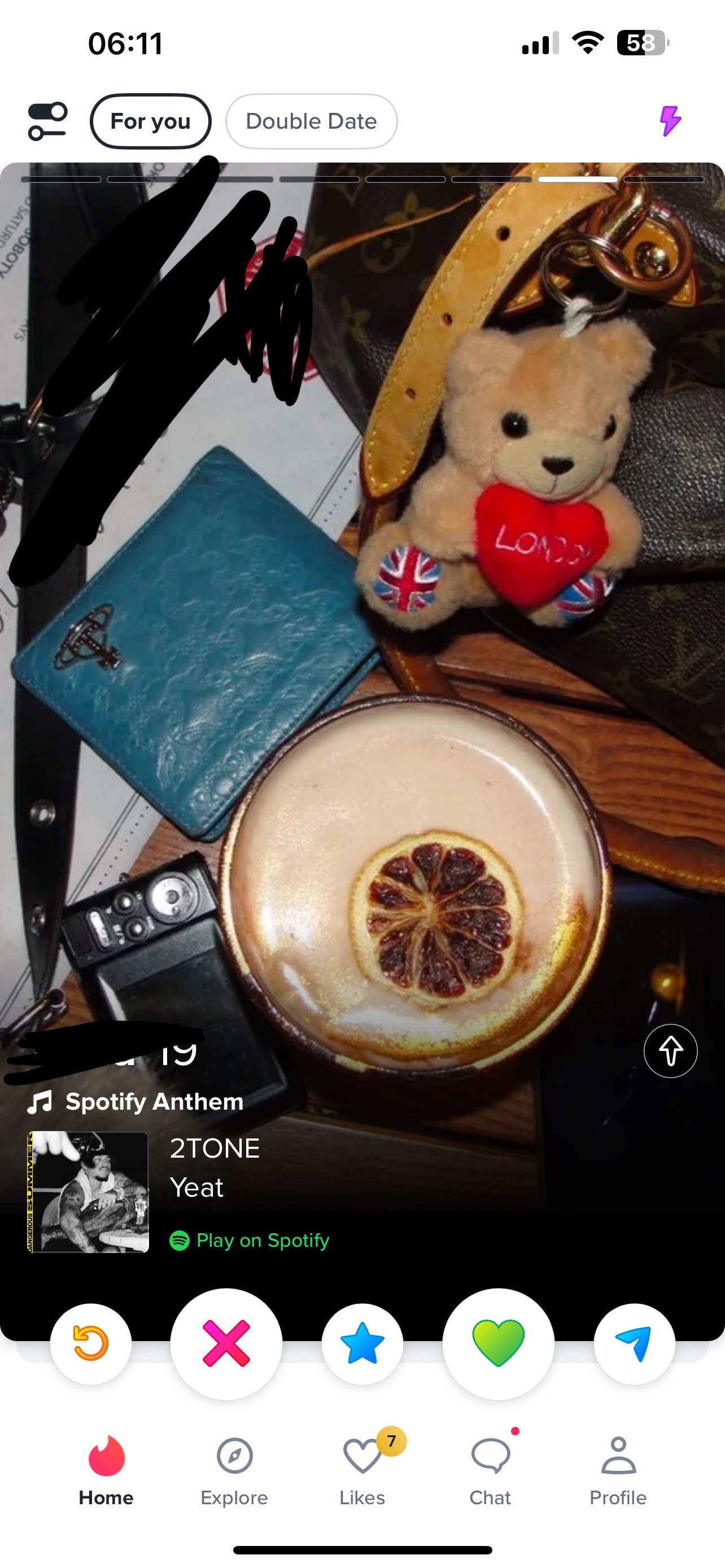Activate the purple Boost lightning bolt
725x1568 pixels.
pyautogui.click(x=670, y=121)
